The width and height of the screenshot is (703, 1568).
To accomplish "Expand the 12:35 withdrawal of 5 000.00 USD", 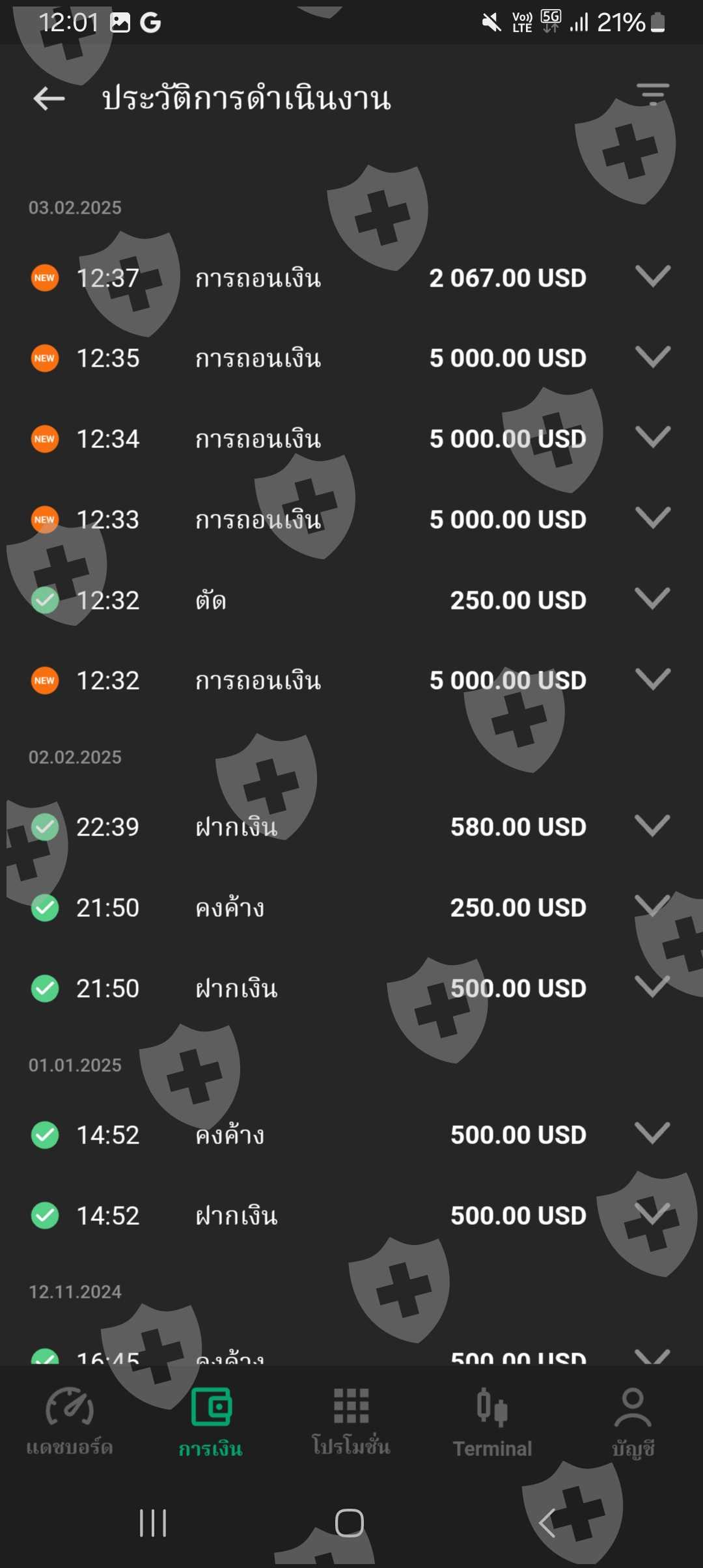I will pyautogui.click(x=653, y=357).
